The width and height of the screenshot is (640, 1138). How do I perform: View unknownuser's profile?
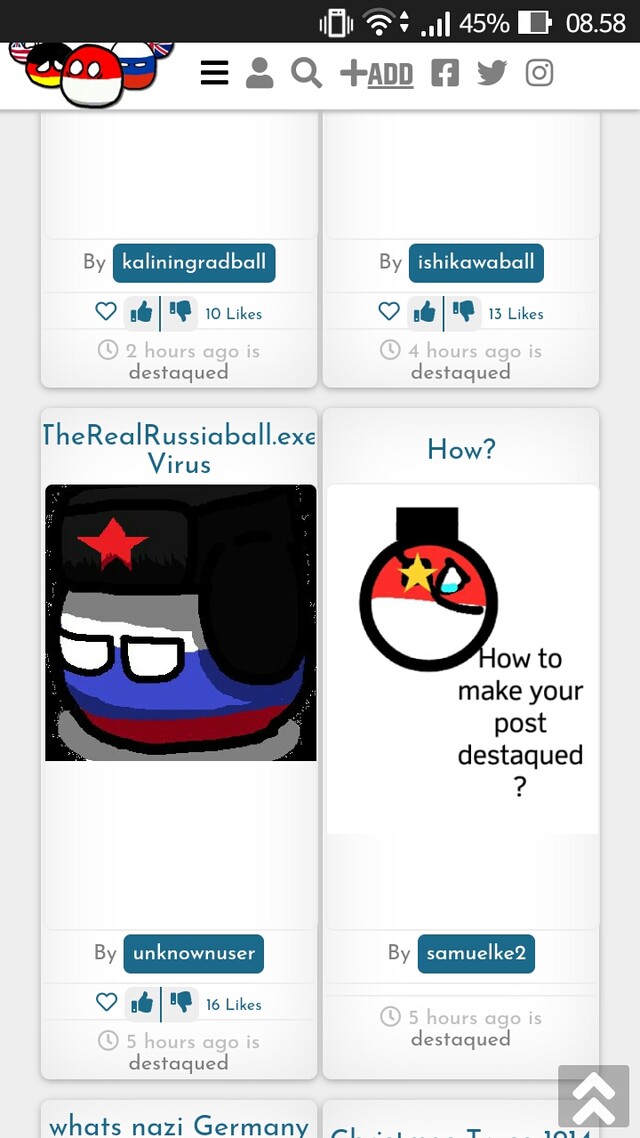click(x=194, y=954)
